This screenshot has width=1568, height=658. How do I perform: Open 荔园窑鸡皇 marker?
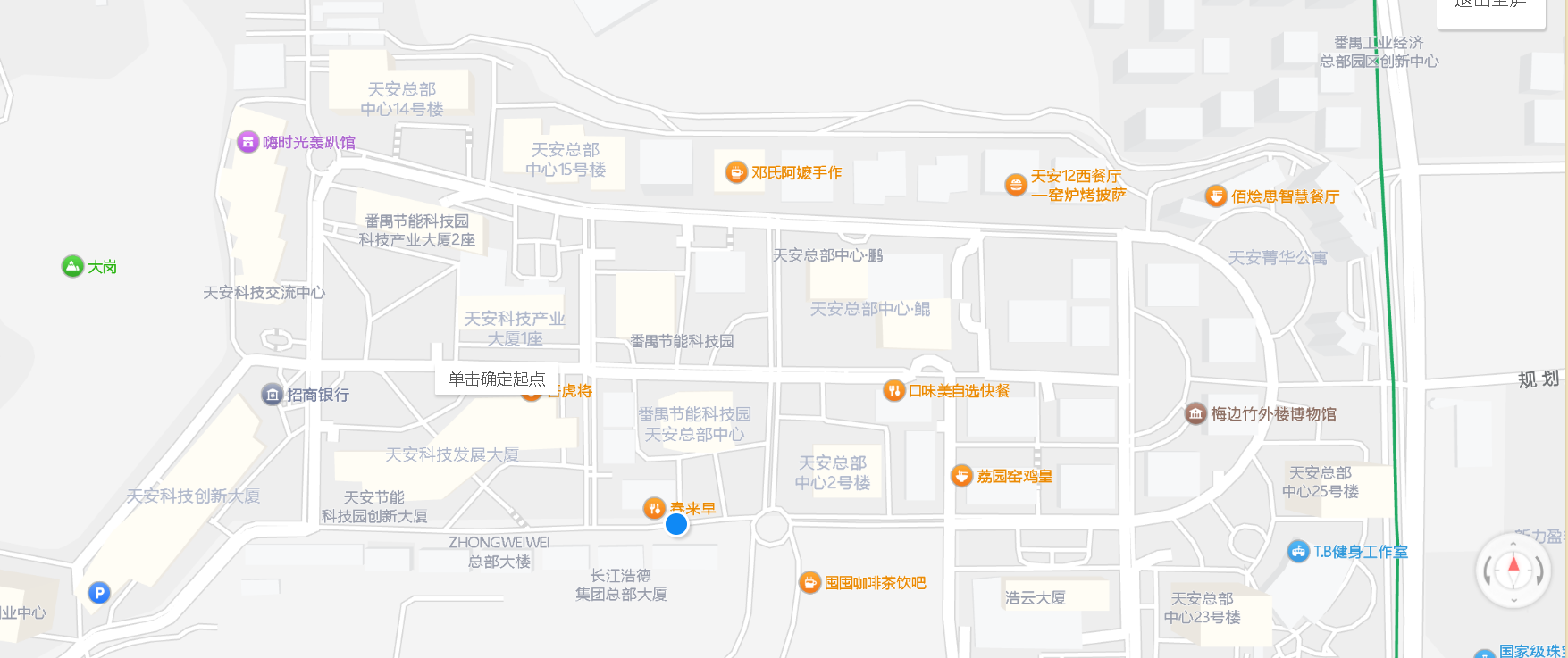961,476
